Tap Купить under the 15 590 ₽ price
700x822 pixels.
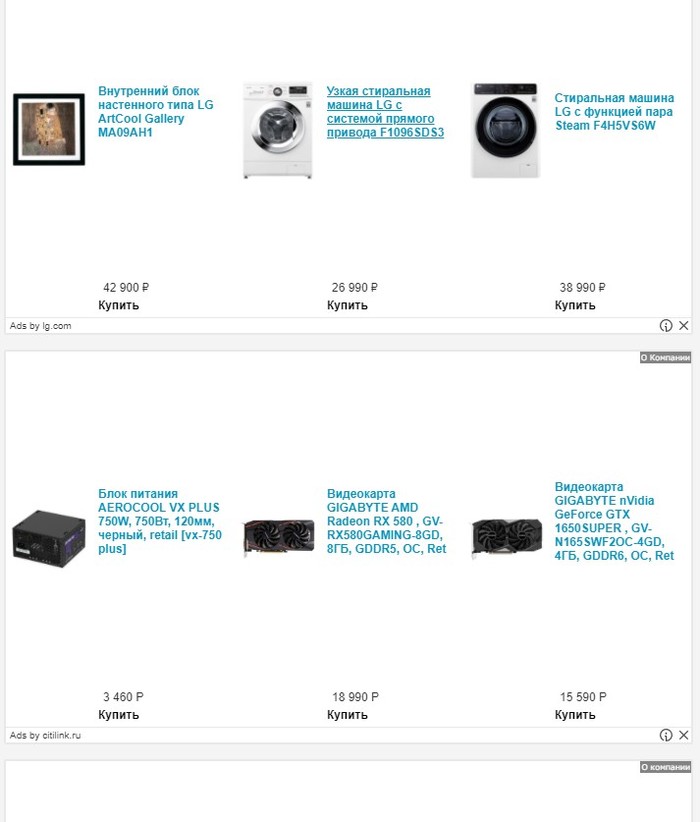tap(575, 714)
